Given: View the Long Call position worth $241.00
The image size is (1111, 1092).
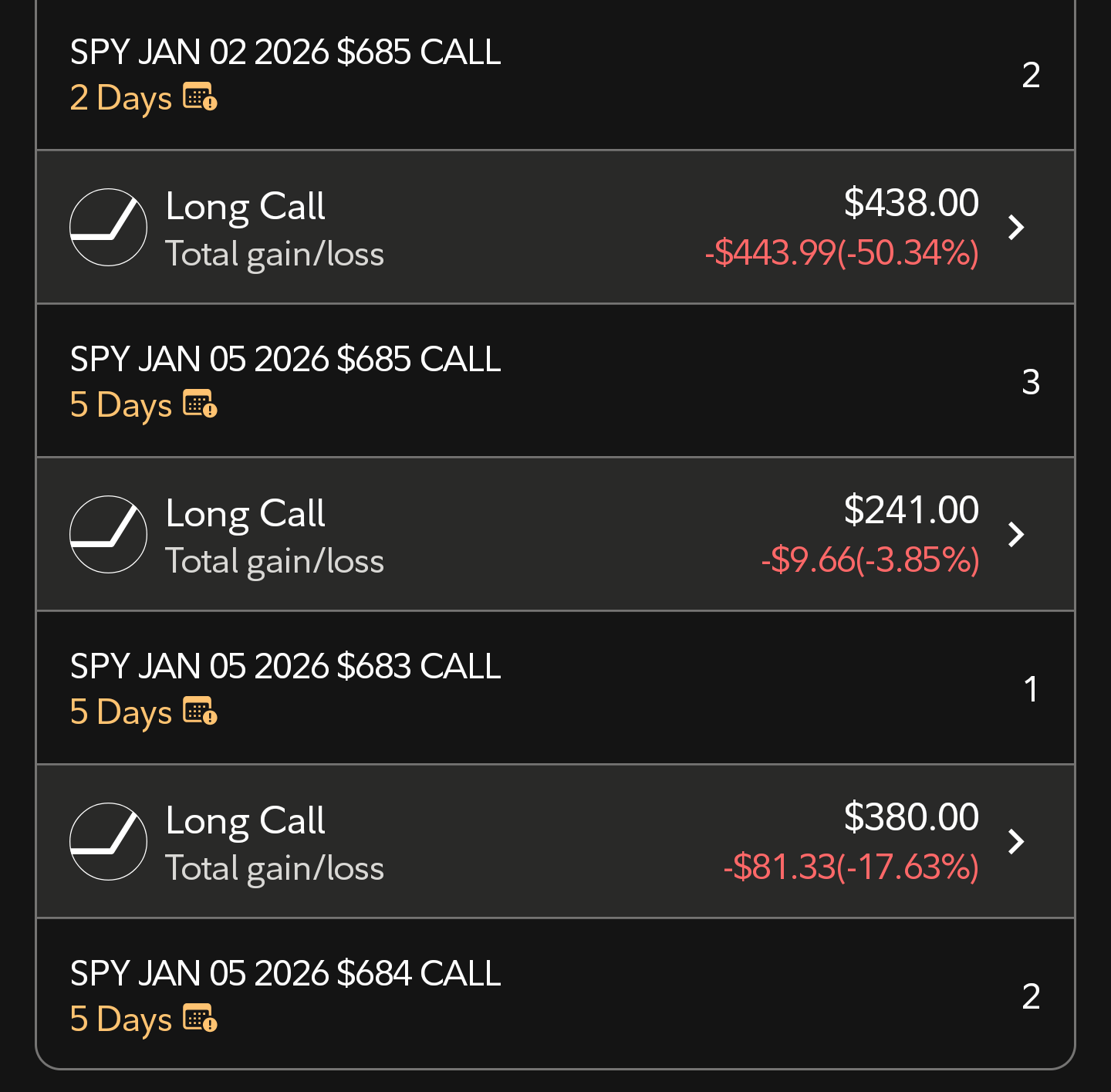Looking at the screenshot, I should pos(555,534).
